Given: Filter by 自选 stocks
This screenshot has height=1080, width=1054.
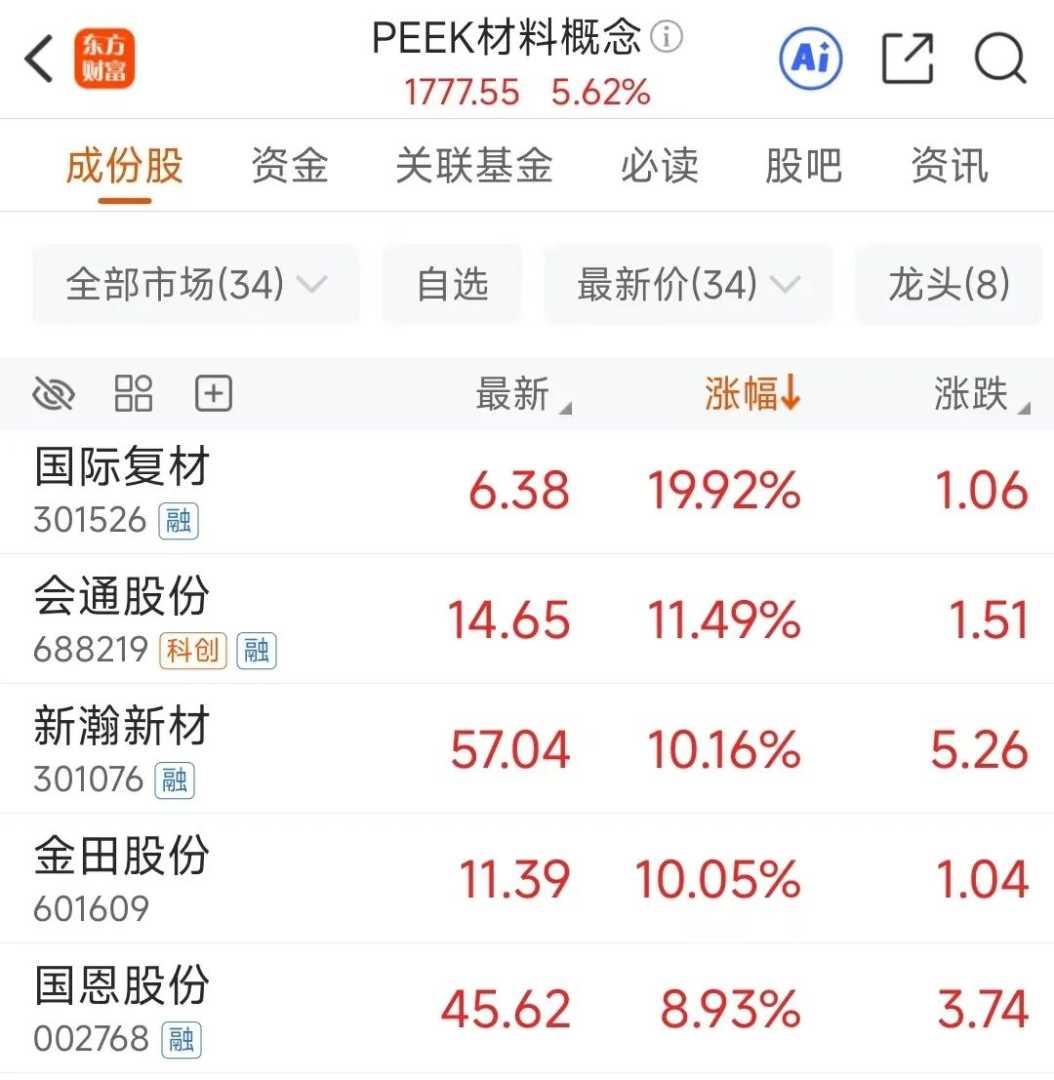Looking at the screenshot, I should [452, 286].
